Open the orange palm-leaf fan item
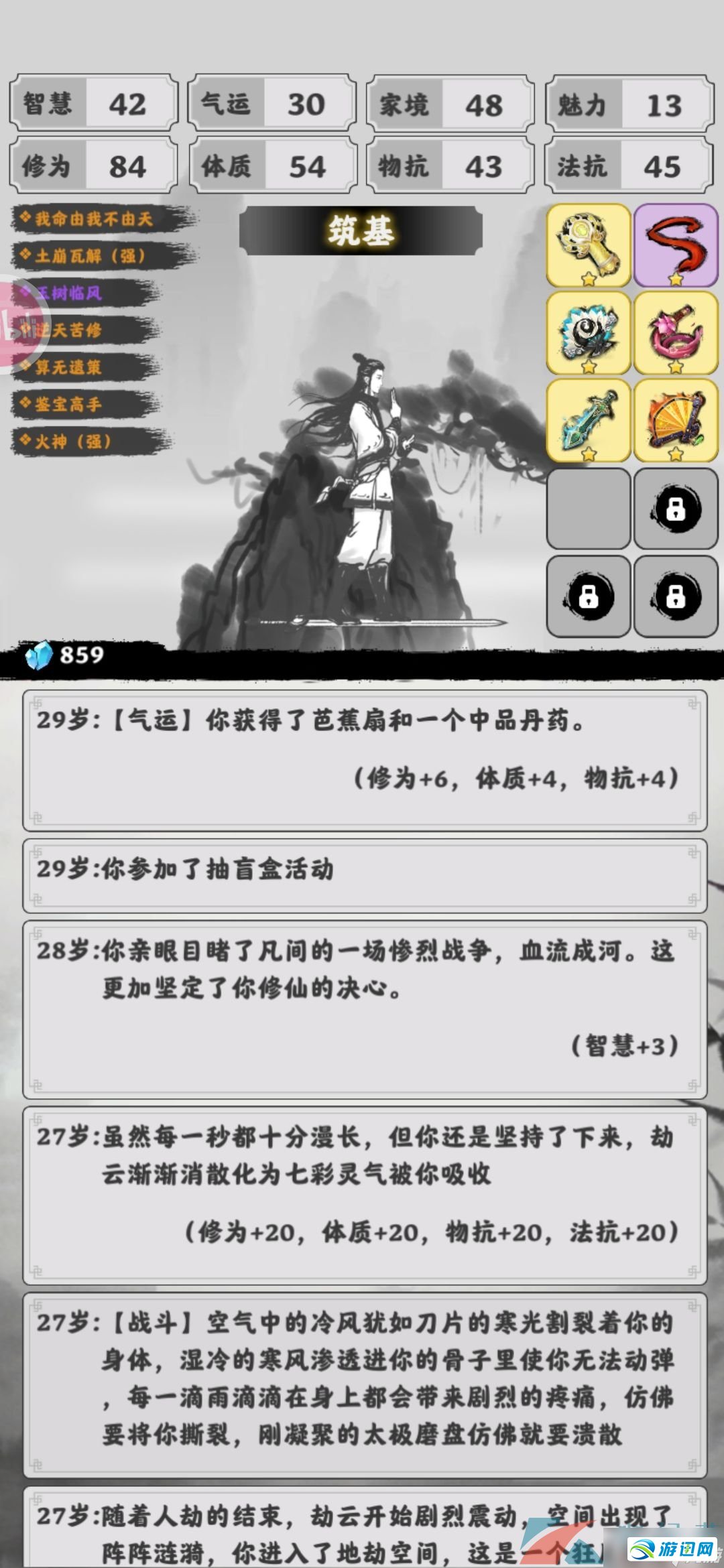724x1568 pixels. (676, 420)
